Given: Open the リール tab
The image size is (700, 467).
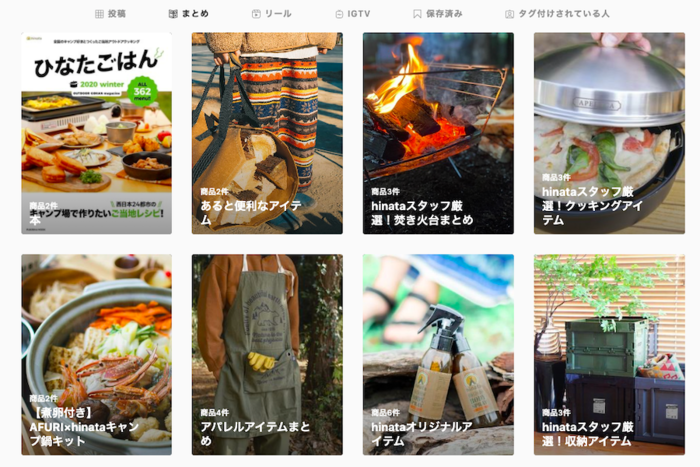Looking at the screenshot, I should [x=272, y=14].
